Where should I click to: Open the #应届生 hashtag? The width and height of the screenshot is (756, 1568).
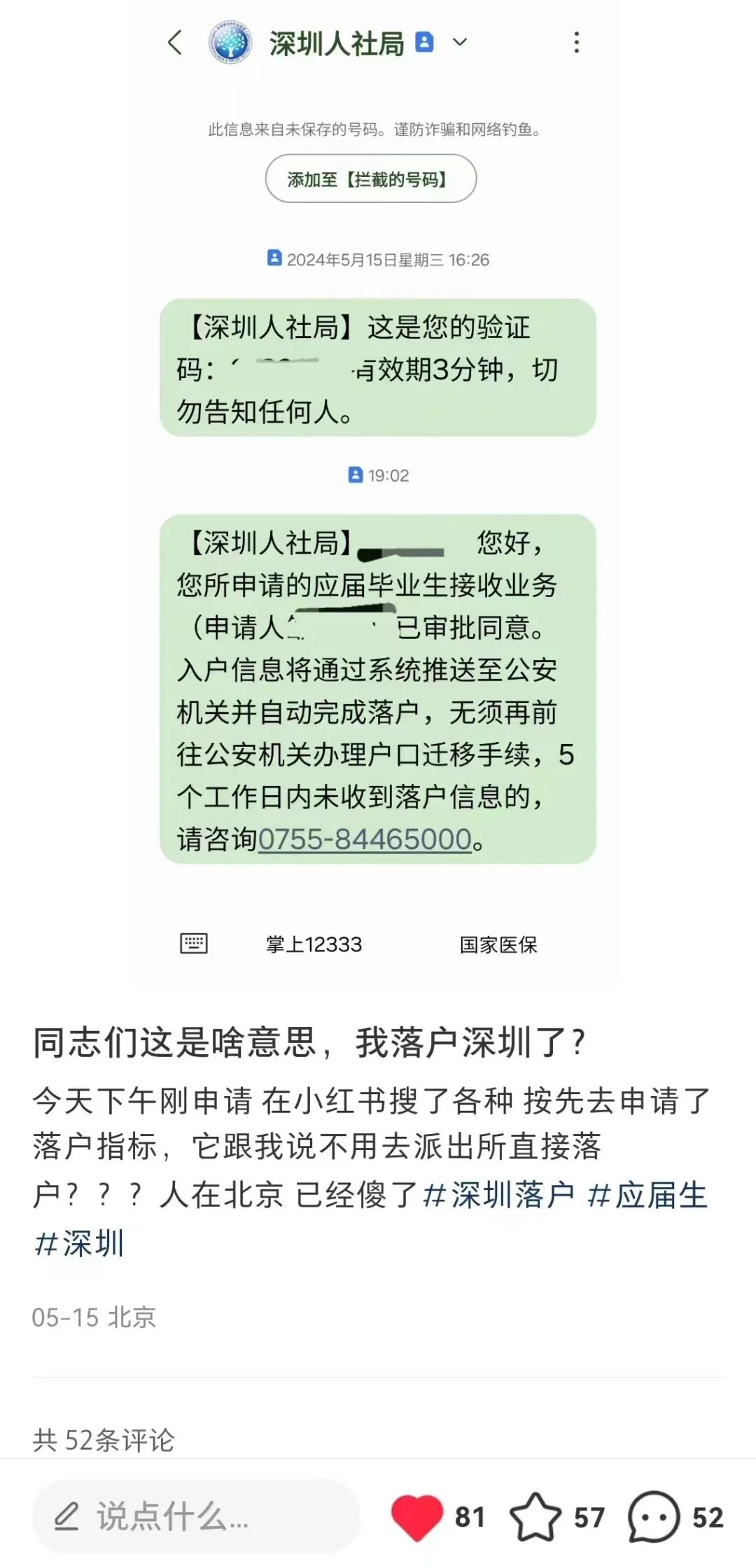(x=647, y=1194)
